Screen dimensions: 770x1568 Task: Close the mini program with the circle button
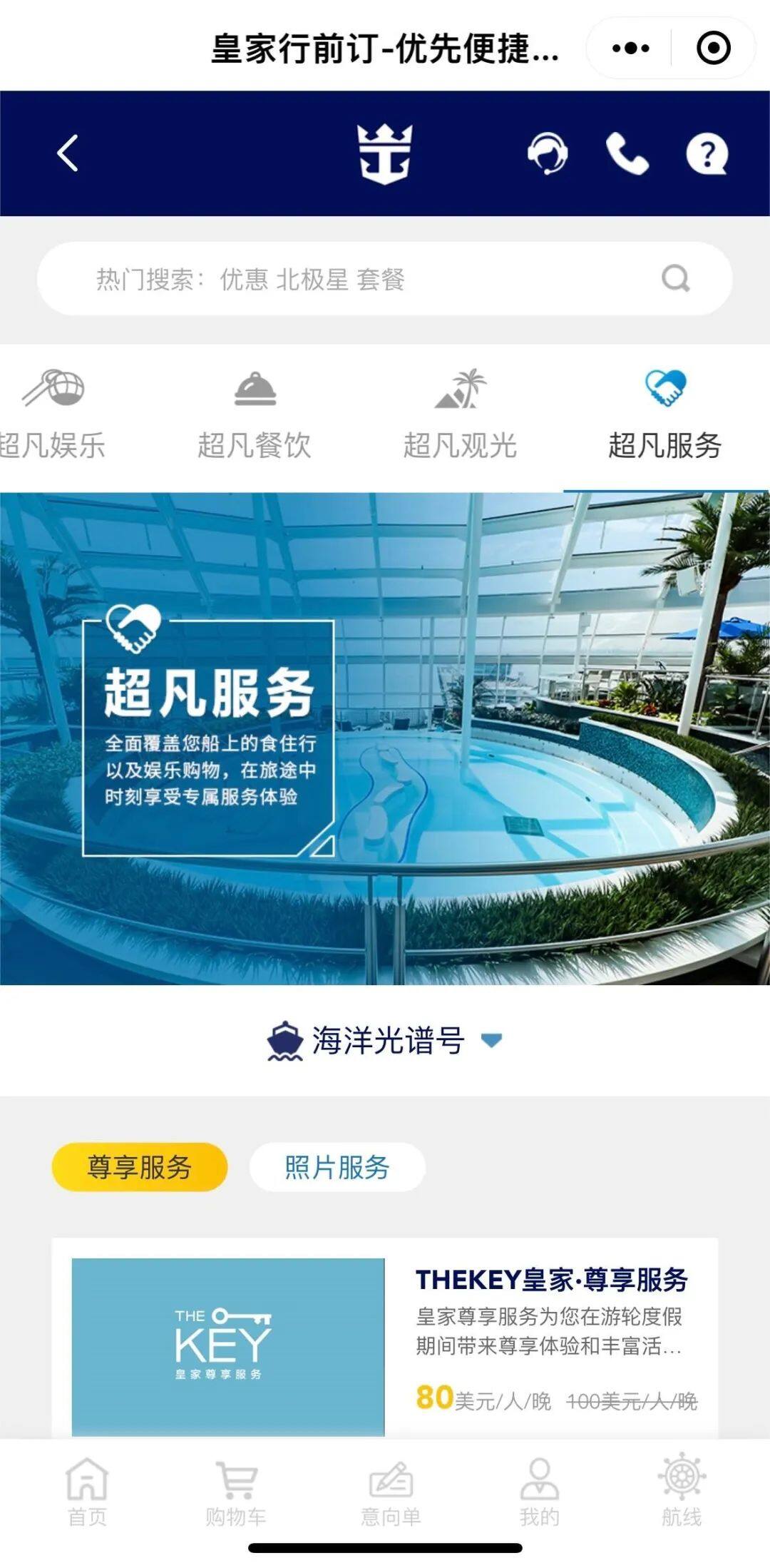click(713, 49)
